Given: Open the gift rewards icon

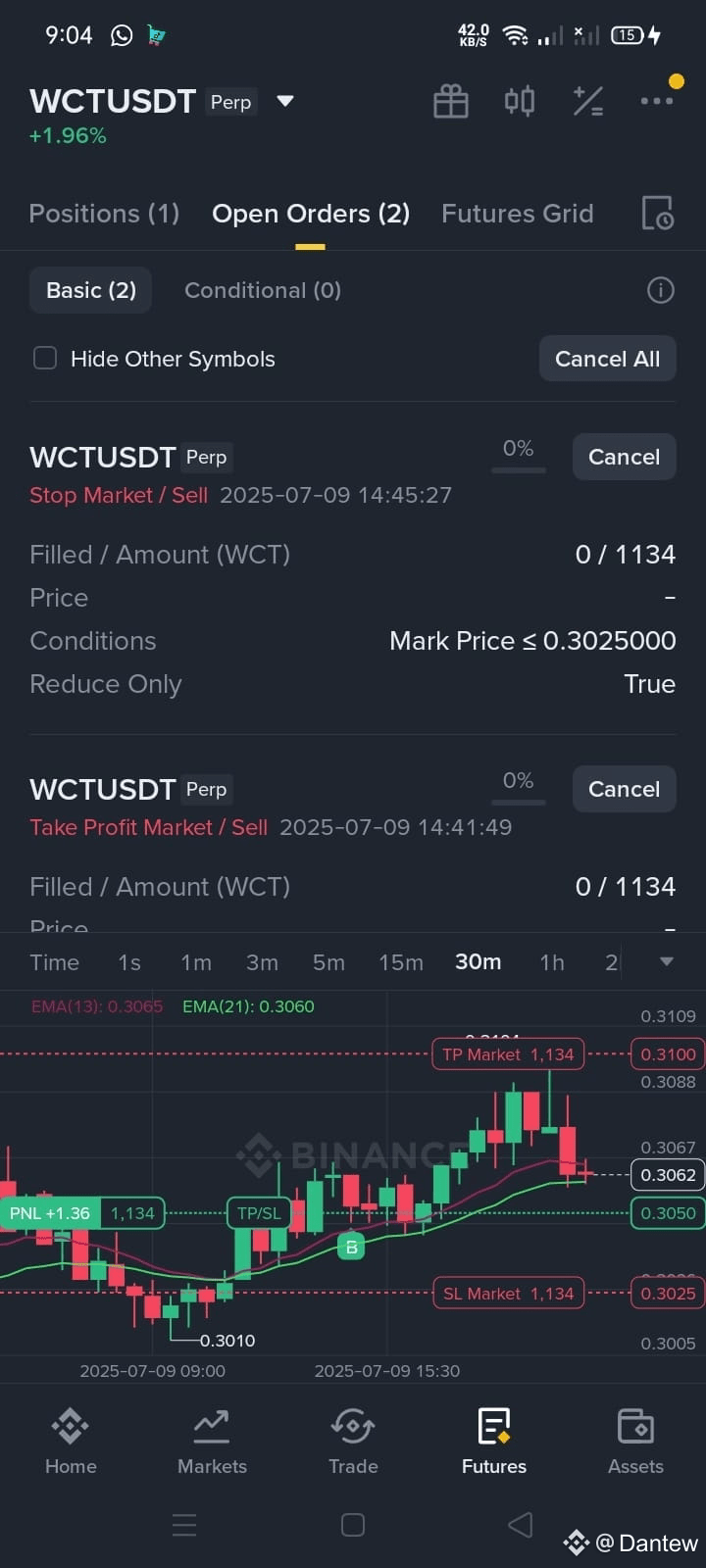Looking at the screenshot, I should (x=451, y=101).
